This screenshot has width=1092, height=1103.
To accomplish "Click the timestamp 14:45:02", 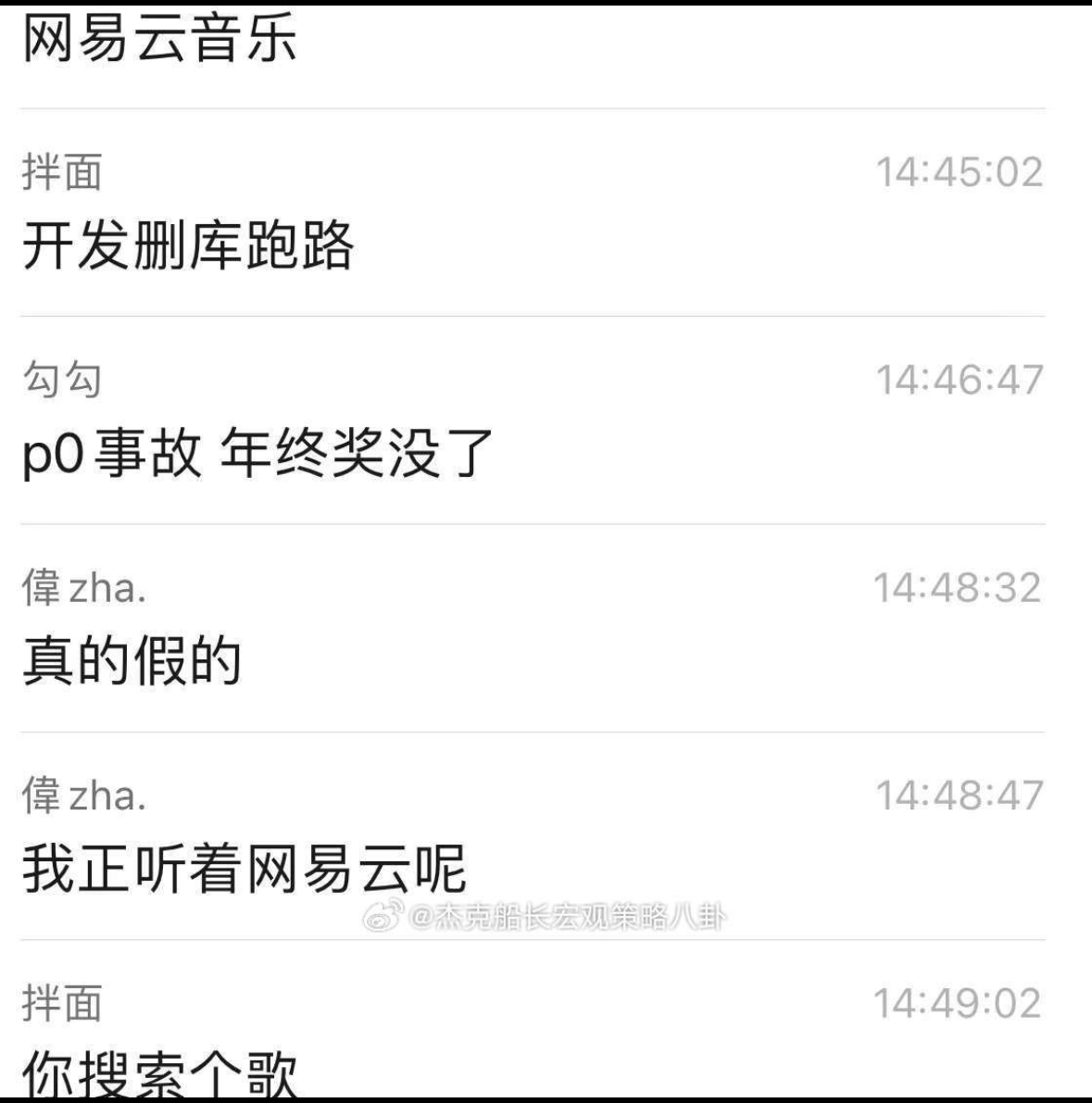I will (x=959, y=171).
